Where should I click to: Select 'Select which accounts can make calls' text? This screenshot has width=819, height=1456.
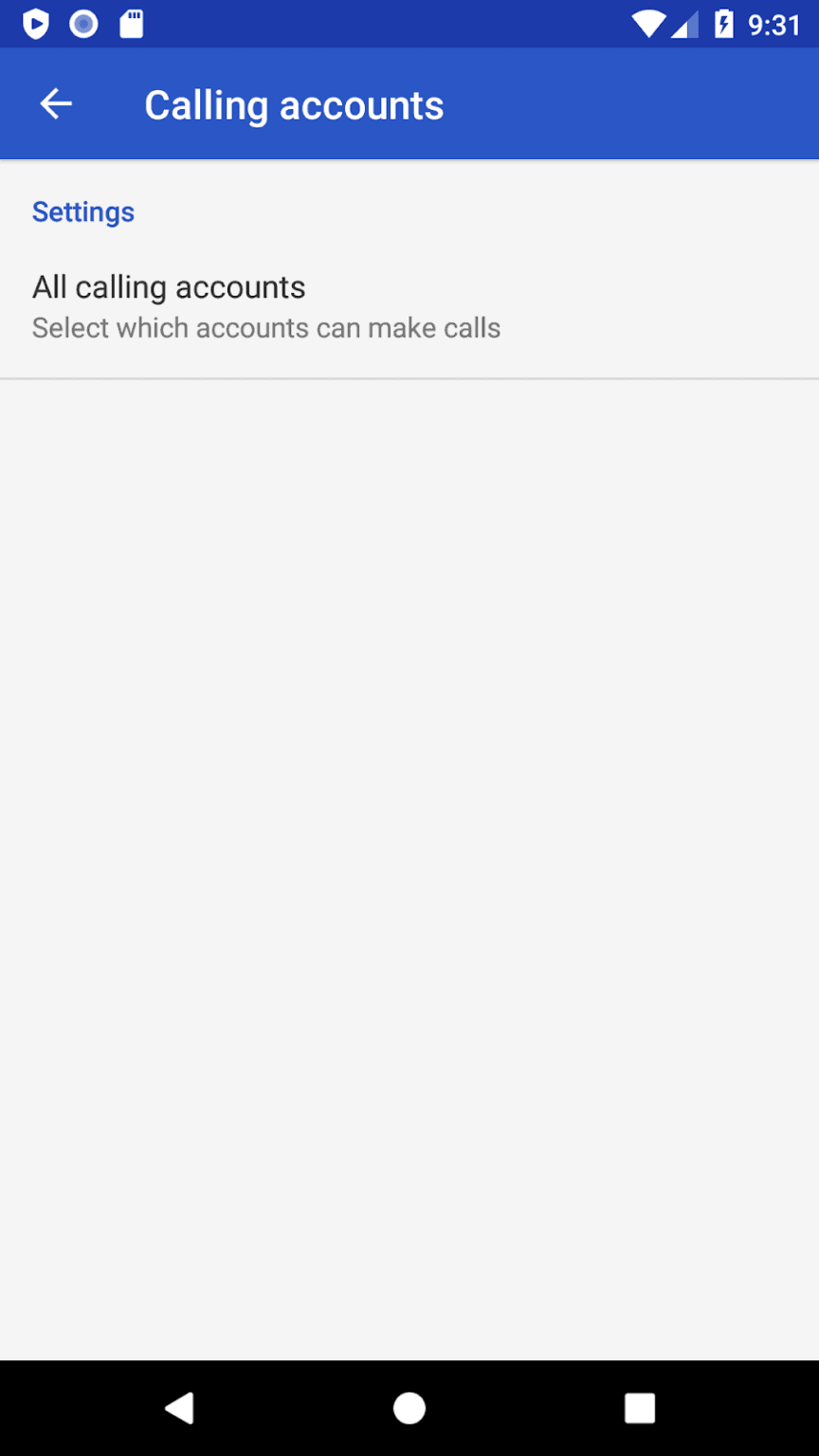(266, 327)
